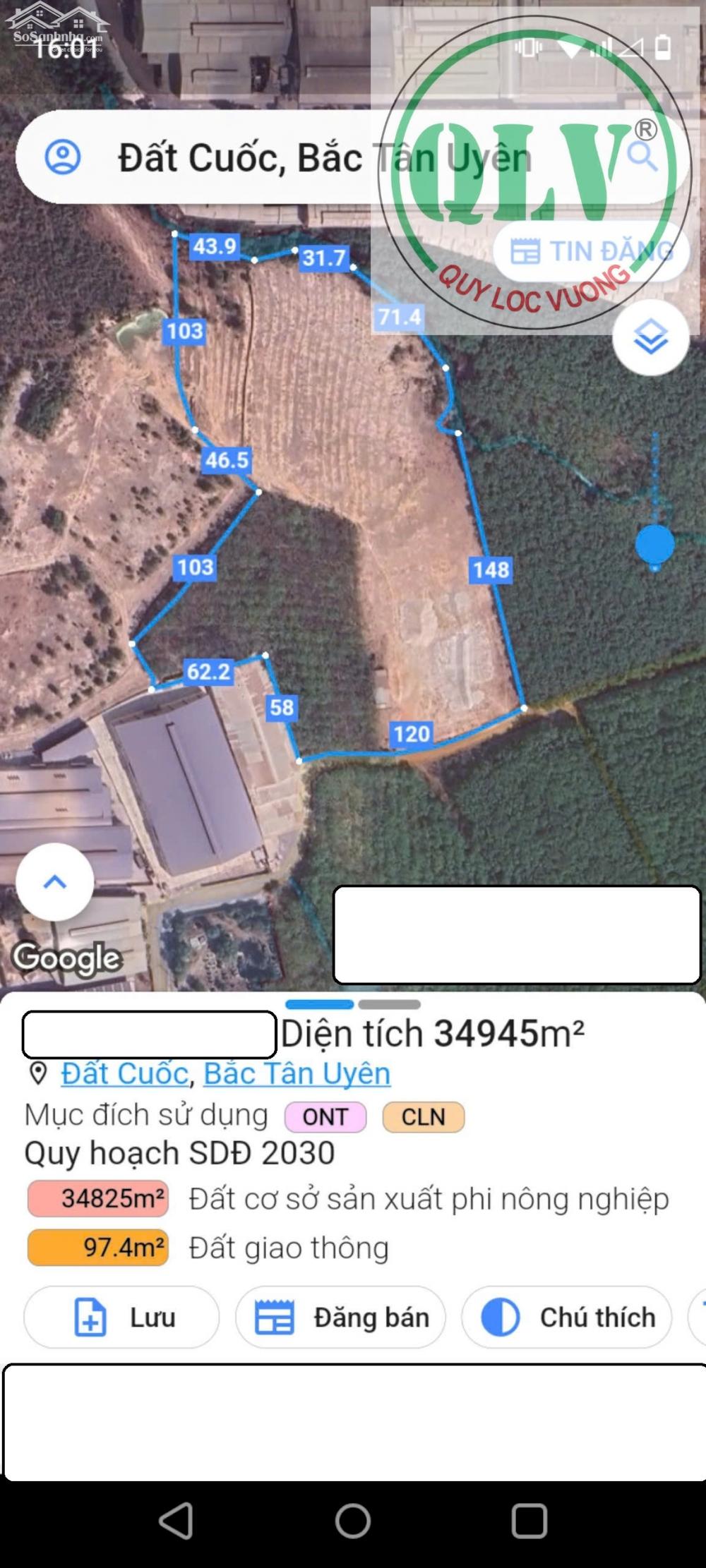Go to the home screen
706x1568 pixels.
tap(352, 1520)
